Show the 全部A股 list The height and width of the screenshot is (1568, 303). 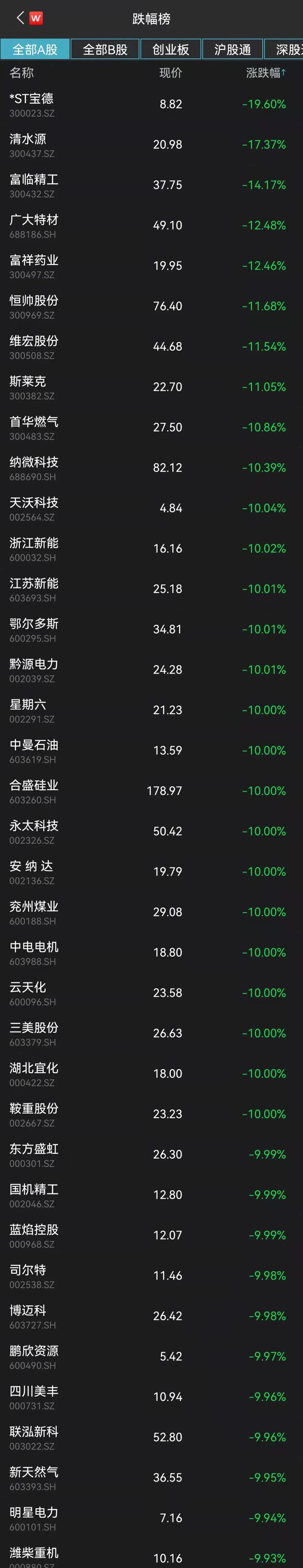[x=35, y=49]
